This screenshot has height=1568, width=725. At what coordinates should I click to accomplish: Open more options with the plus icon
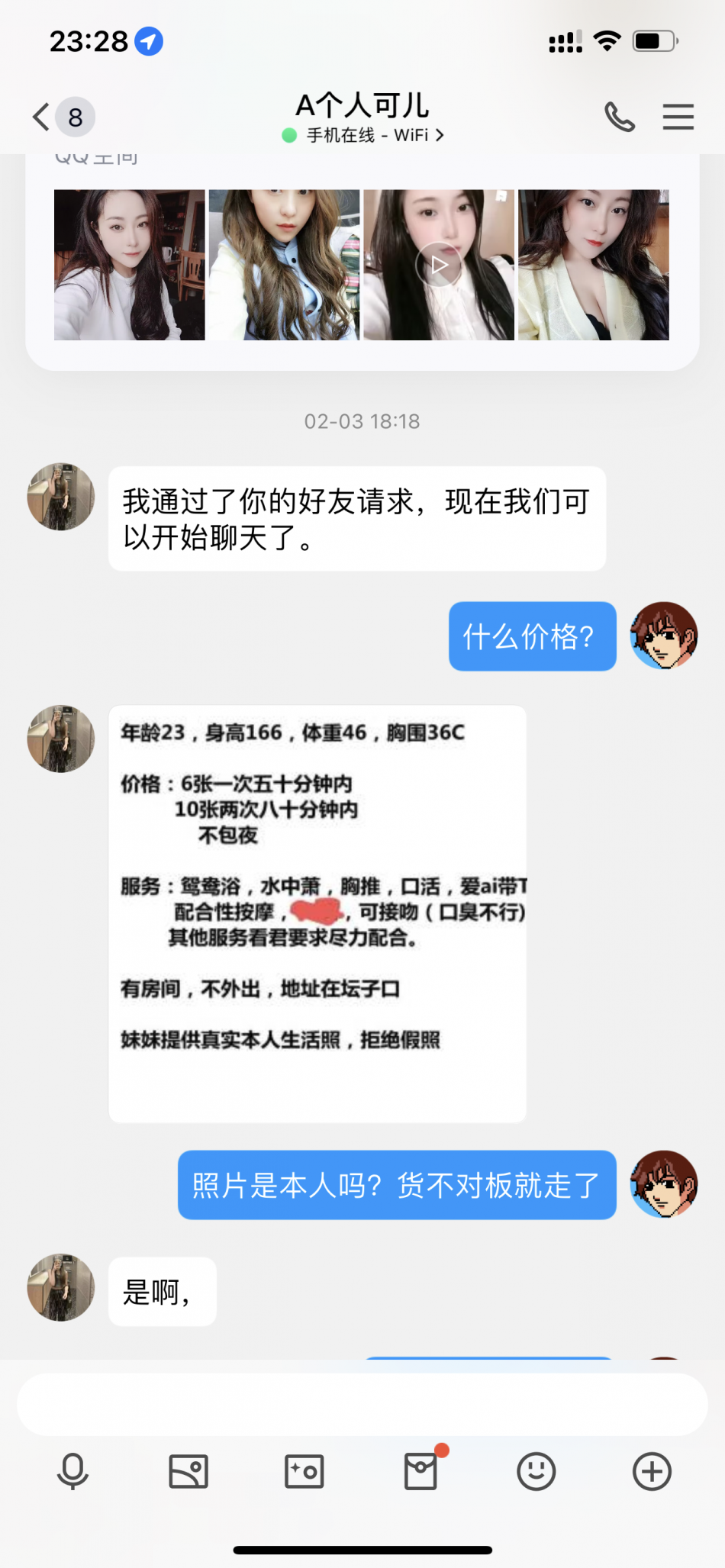(x=652, y=1471)
